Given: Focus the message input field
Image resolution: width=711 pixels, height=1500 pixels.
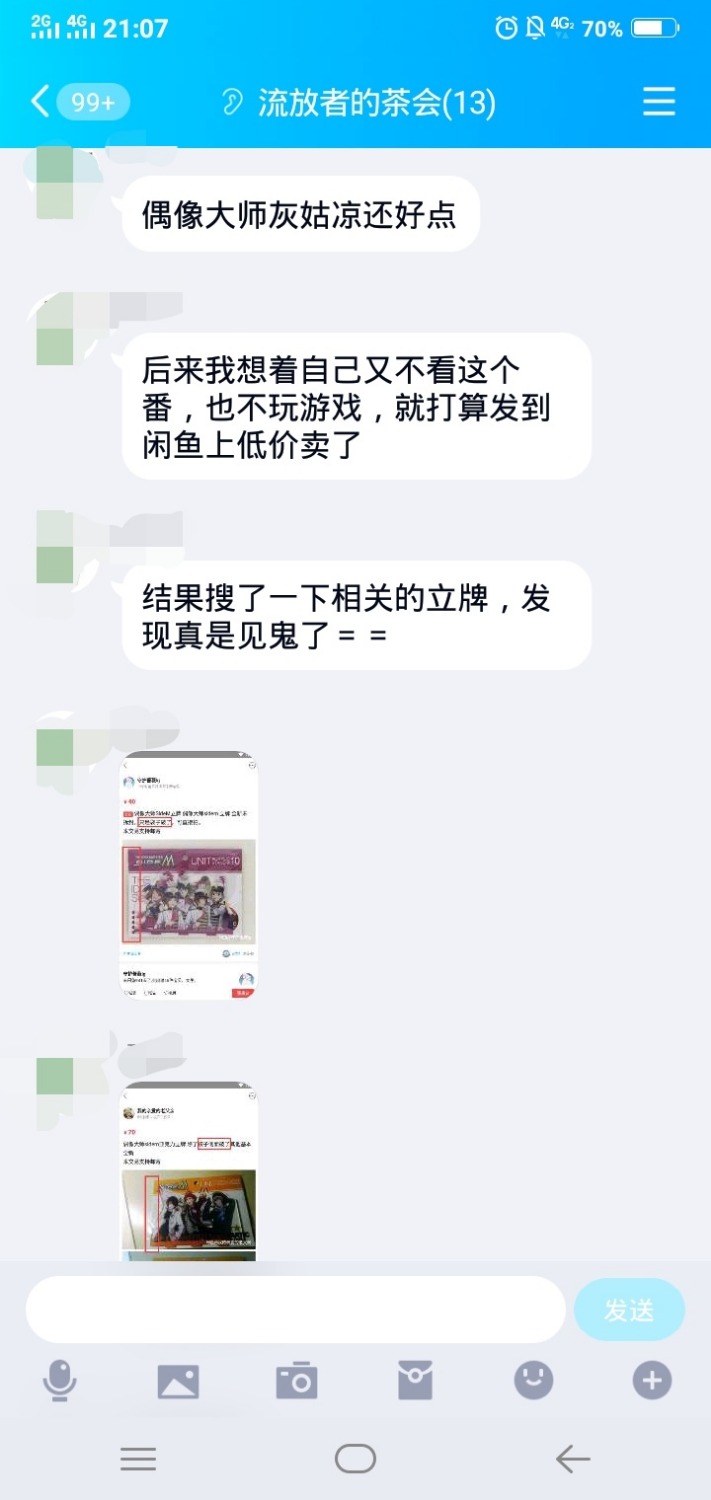Looking at the screenshot, I should tap(295, 1309).
